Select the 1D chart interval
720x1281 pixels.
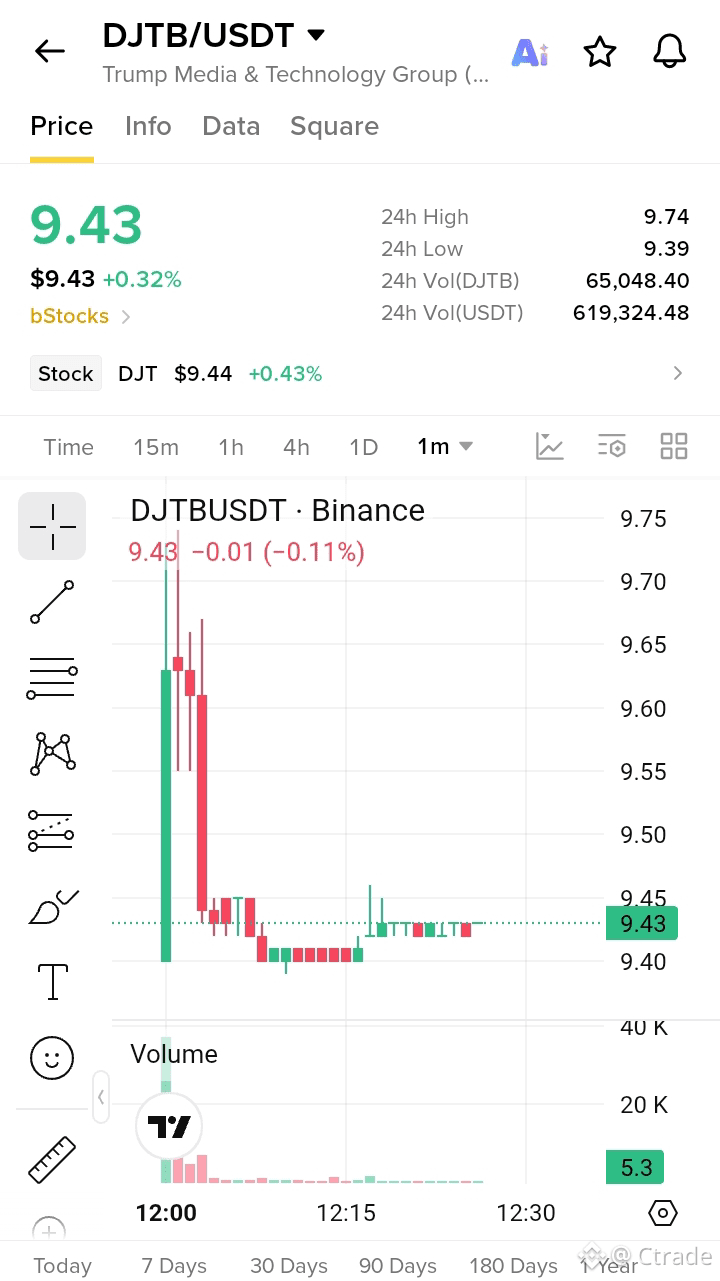pos(363,447)
